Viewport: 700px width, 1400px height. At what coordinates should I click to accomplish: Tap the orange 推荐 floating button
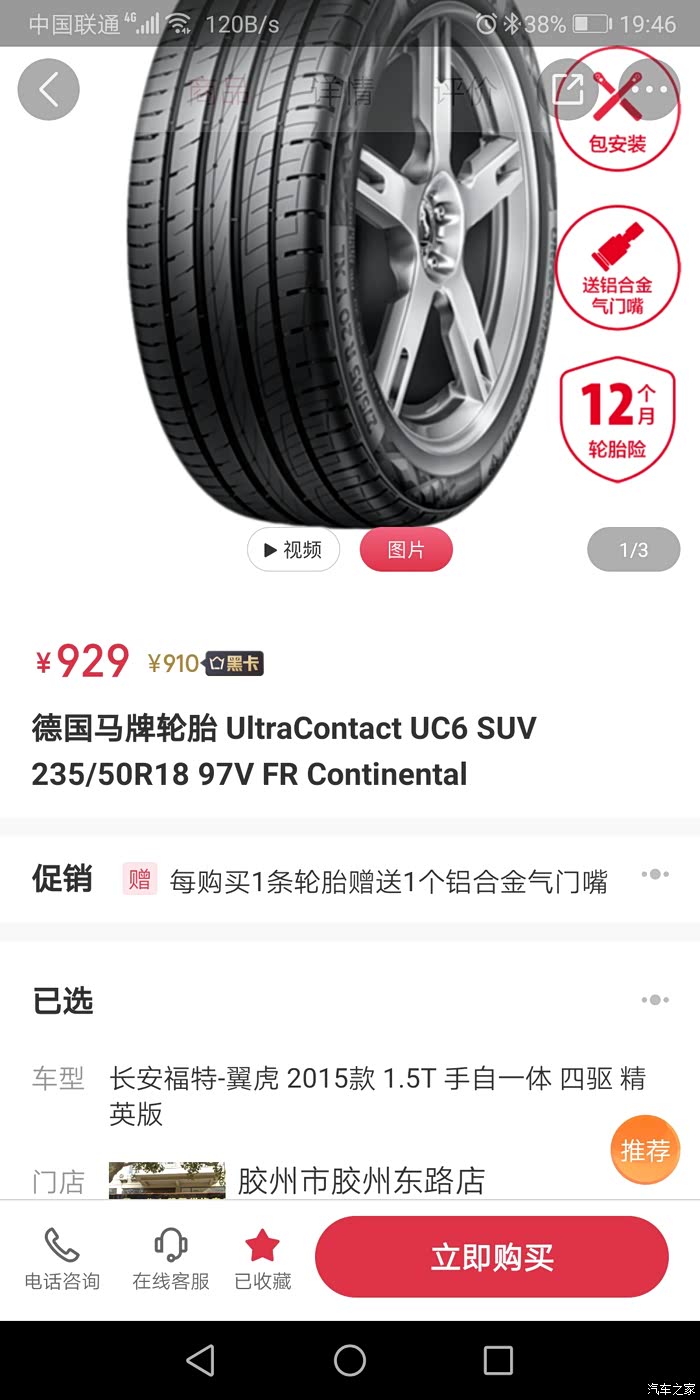(x=645, y=1151)
